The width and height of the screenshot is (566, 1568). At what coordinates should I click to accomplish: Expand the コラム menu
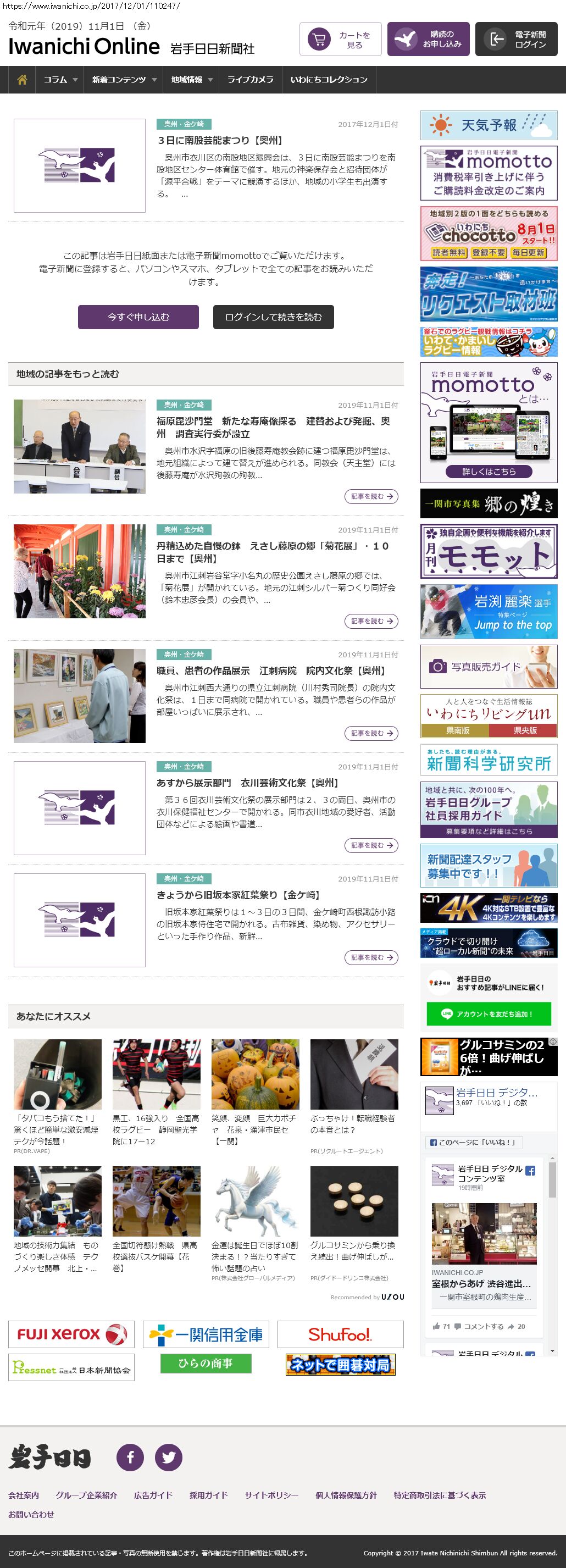tap(60, 80)
